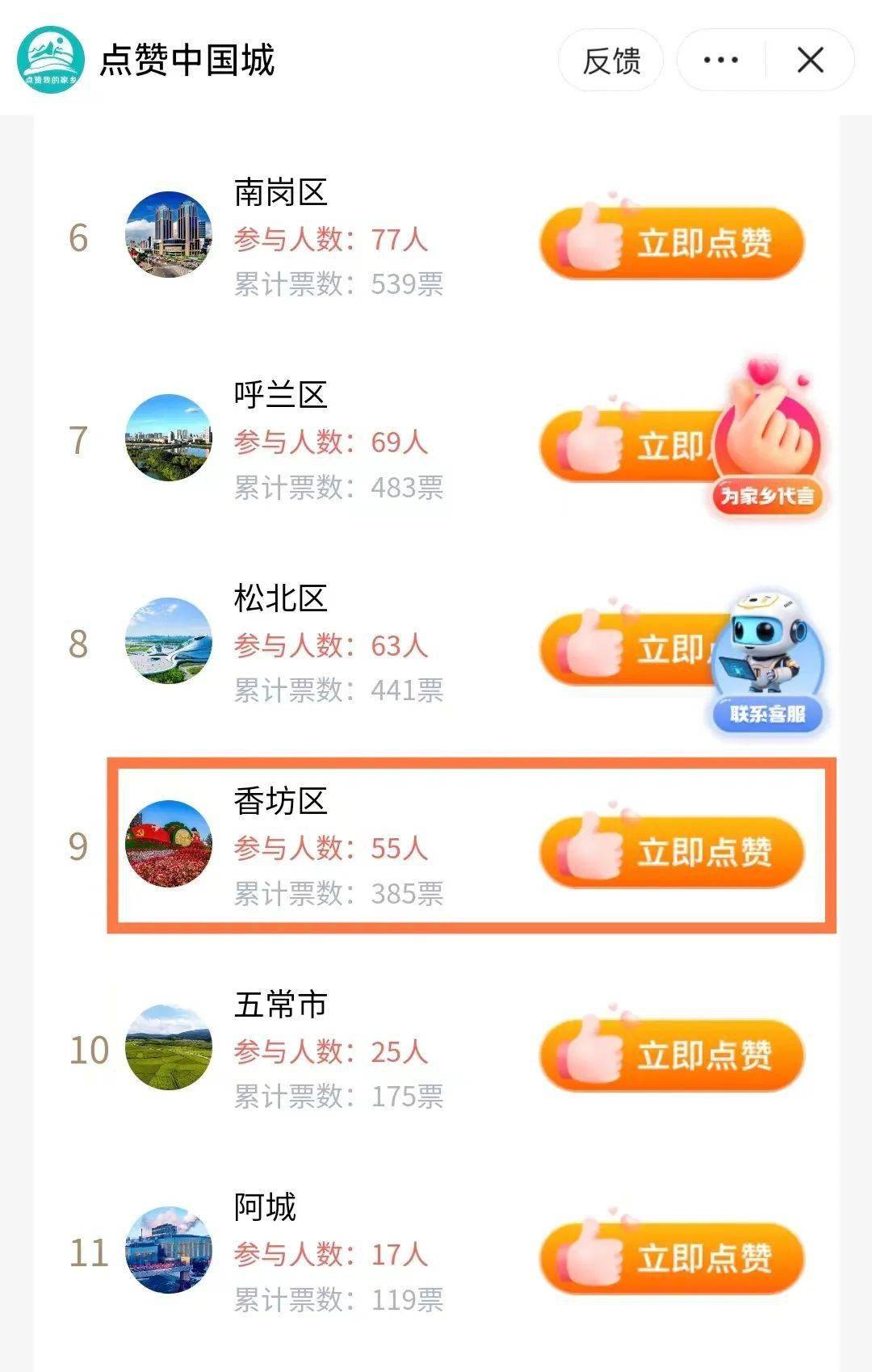Cast a like for 五常市
Image resolution: width=872 pixels, height=1372 pixels.
(672, 1055)
